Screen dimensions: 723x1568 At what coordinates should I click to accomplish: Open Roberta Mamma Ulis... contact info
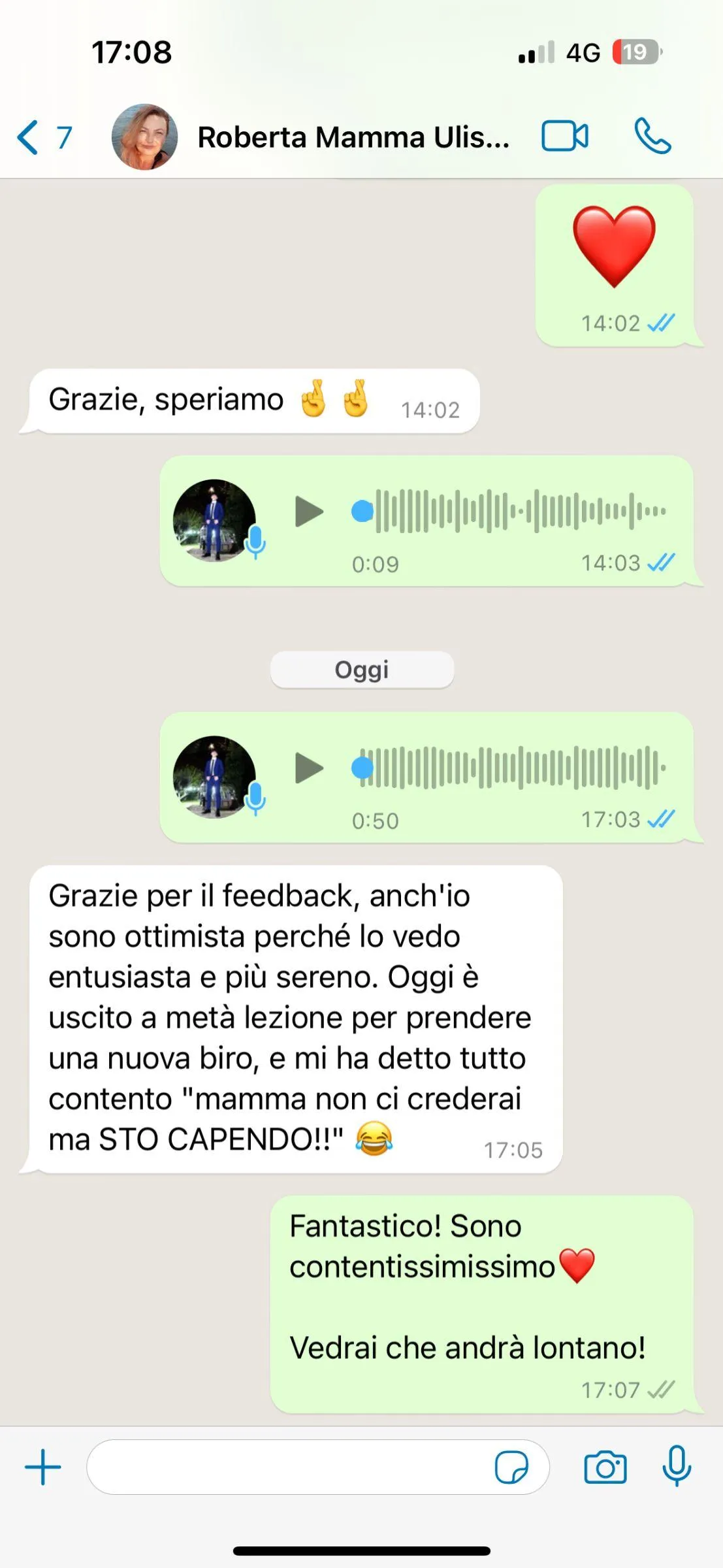(353, 137)
